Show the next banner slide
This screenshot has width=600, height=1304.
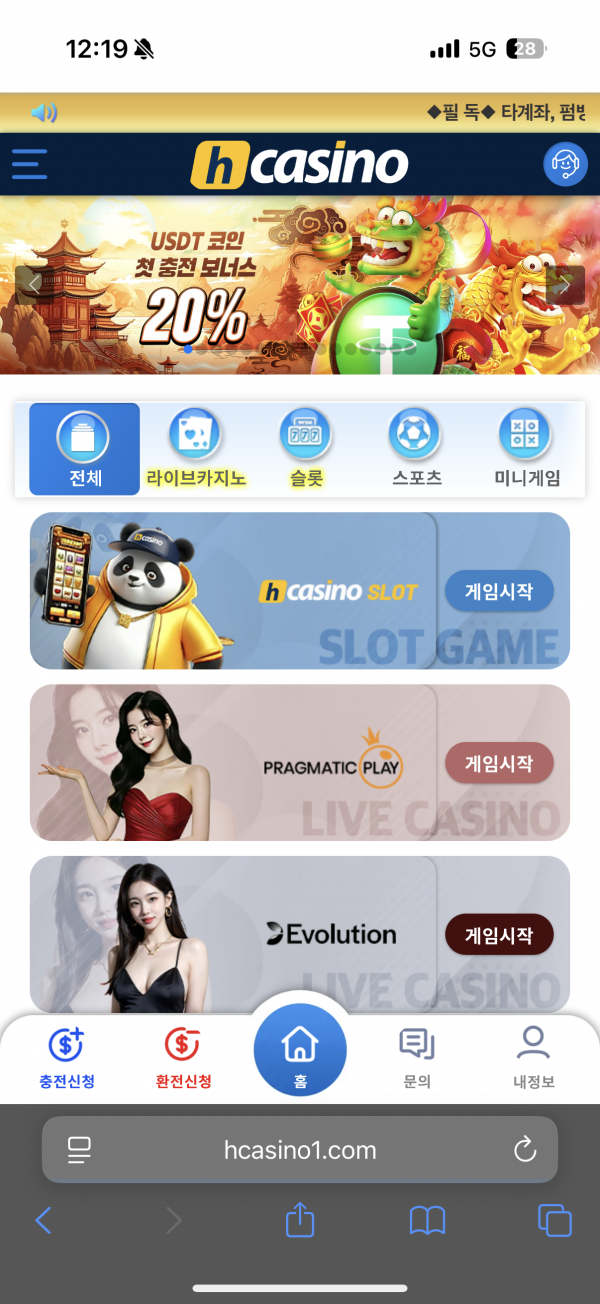pyautogui.click(x=565, y=285)
